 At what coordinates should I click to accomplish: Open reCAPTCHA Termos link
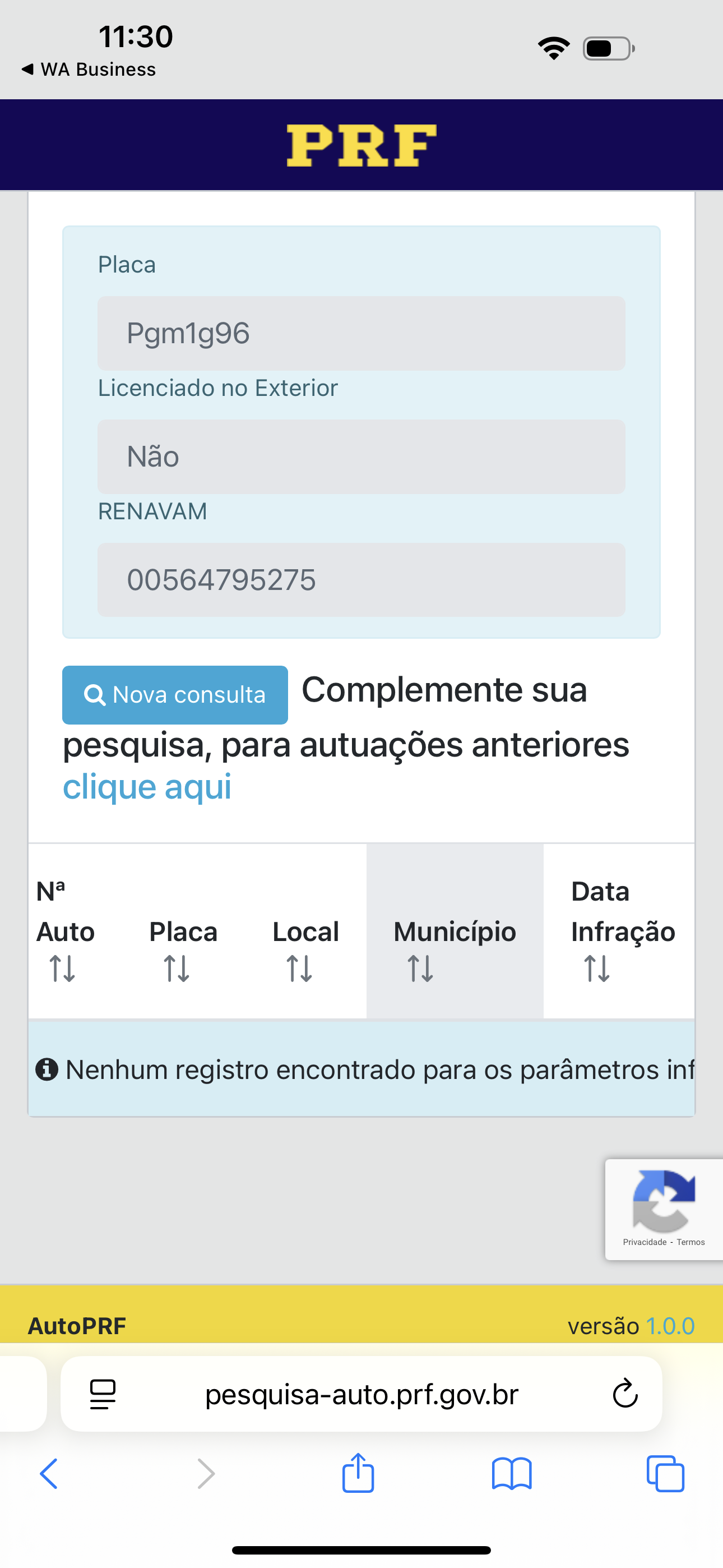pos(690,1242)
